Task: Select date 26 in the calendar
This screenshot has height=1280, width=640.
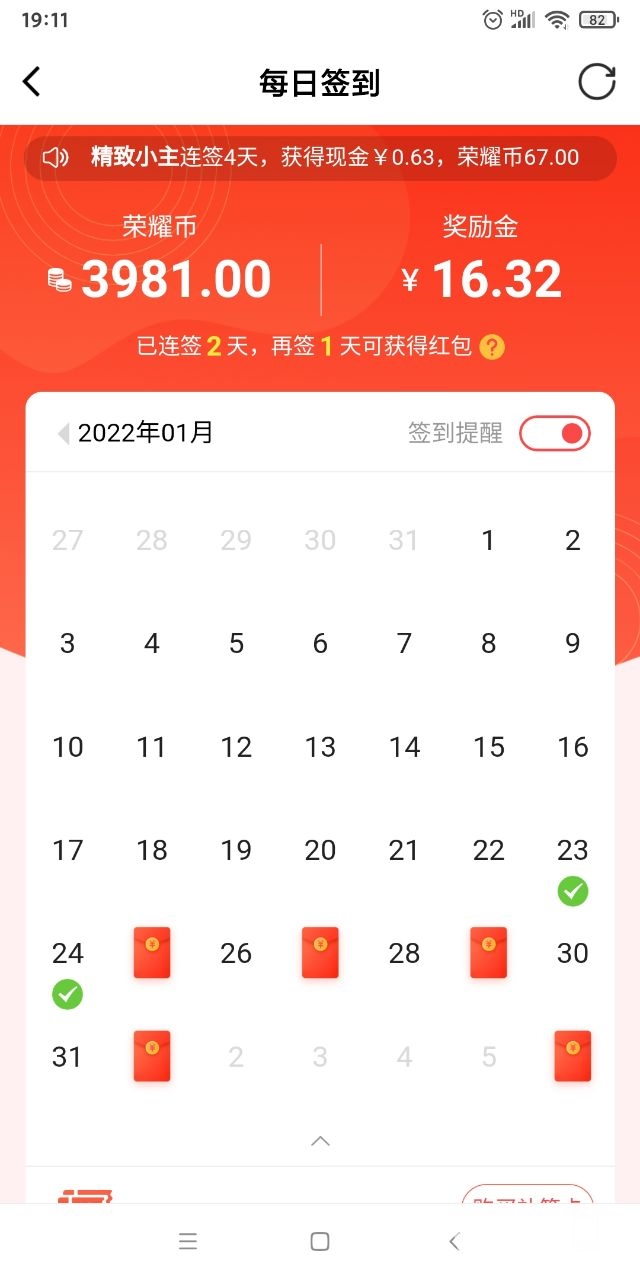Action: (236, 953)
